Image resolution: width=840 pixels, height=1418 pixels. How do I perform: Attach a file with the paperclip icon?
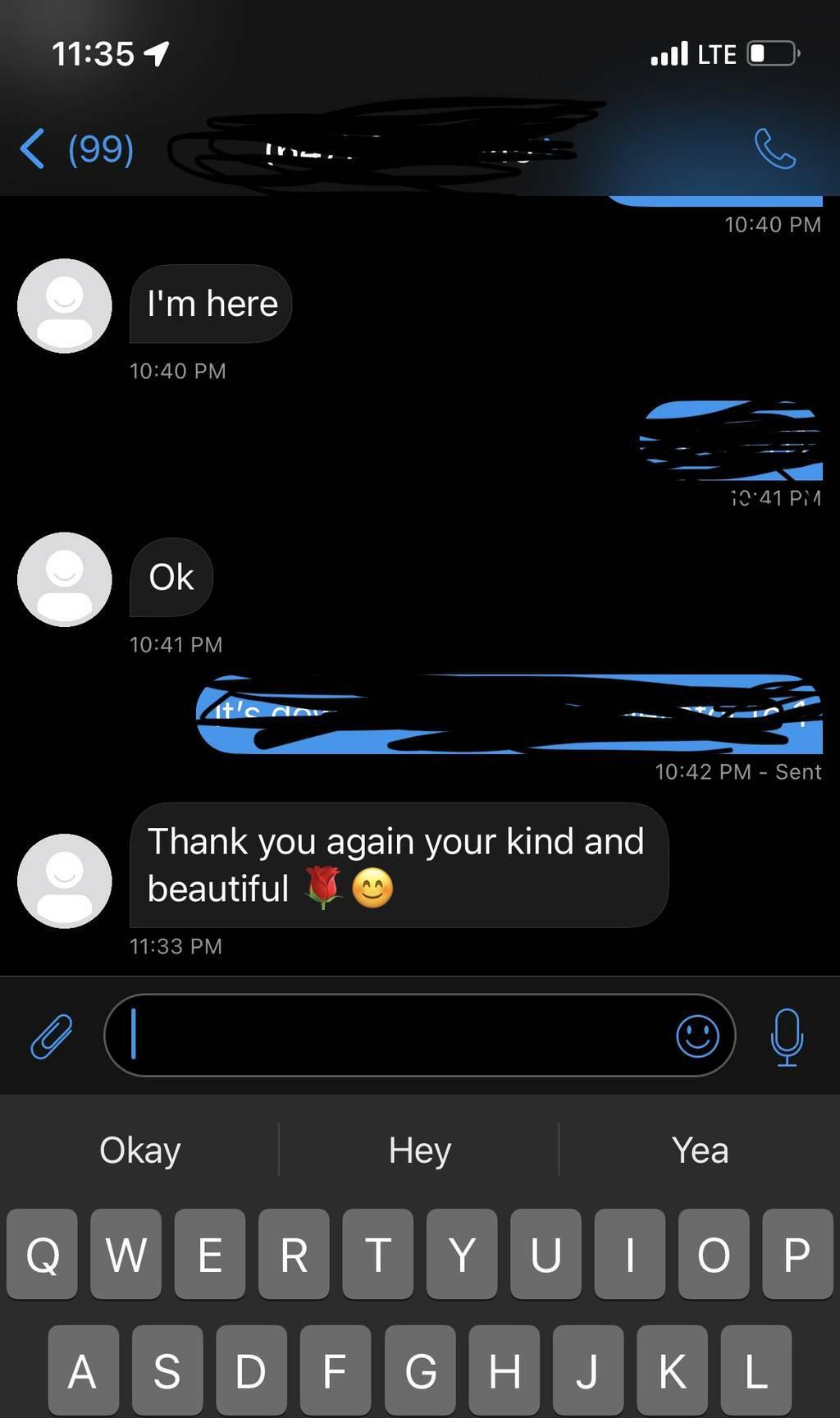(51, 1036)
